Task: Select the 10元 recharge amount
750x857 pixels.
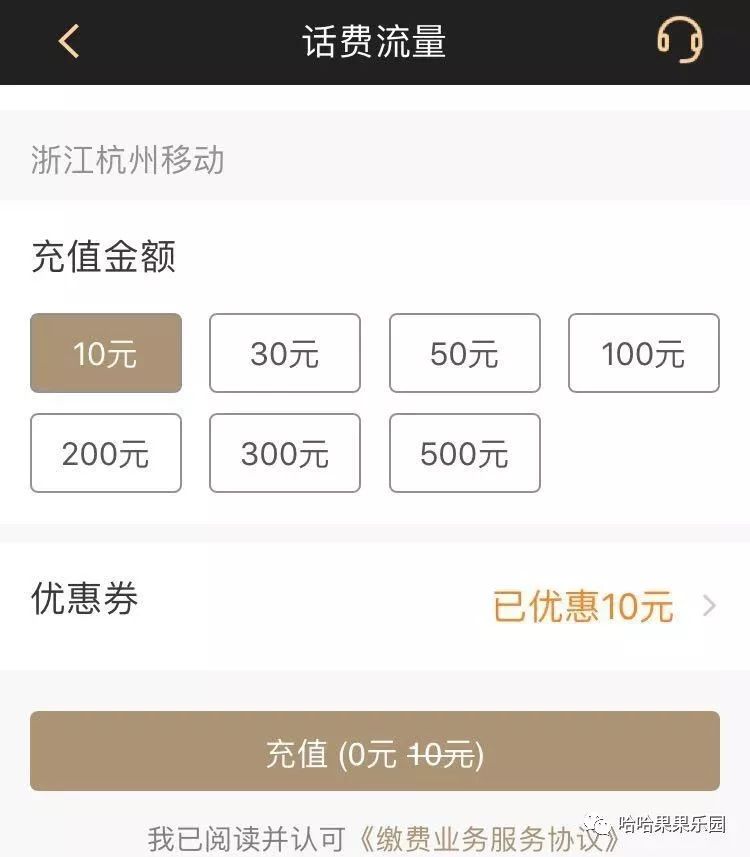Action: tap(106, 353)
